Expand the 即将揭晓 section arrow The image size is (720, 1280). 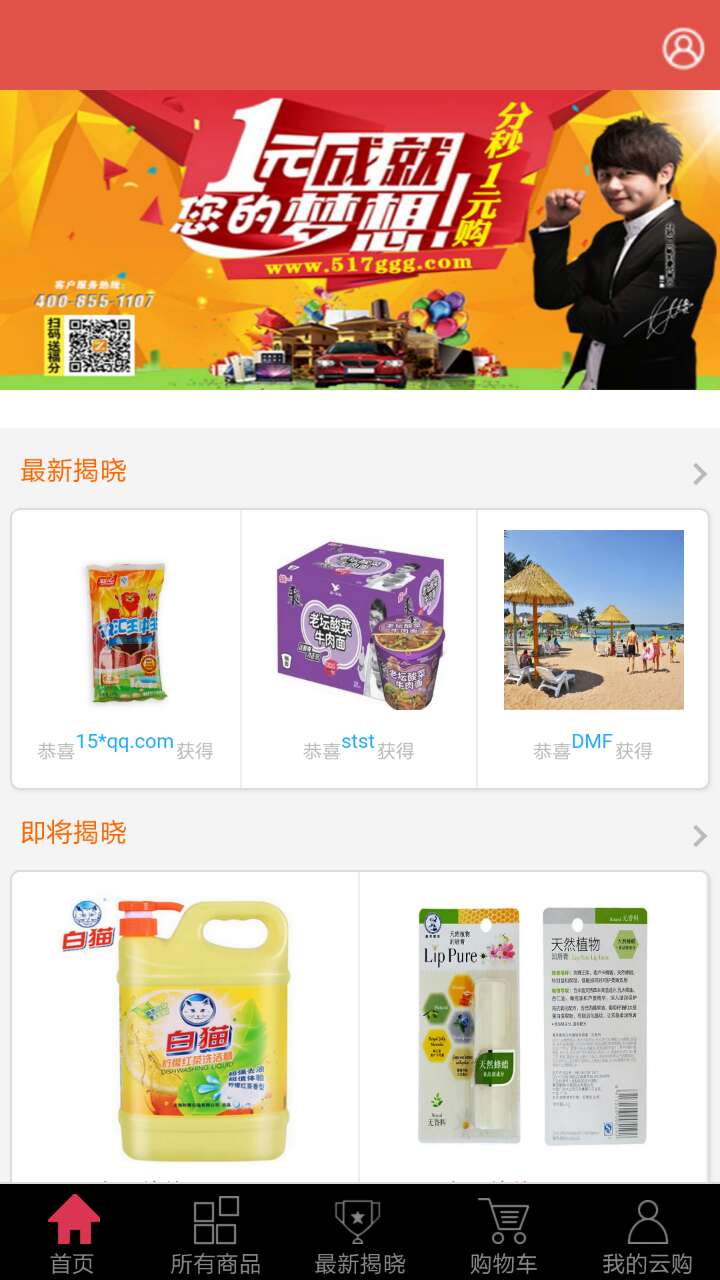coord(699,836)
